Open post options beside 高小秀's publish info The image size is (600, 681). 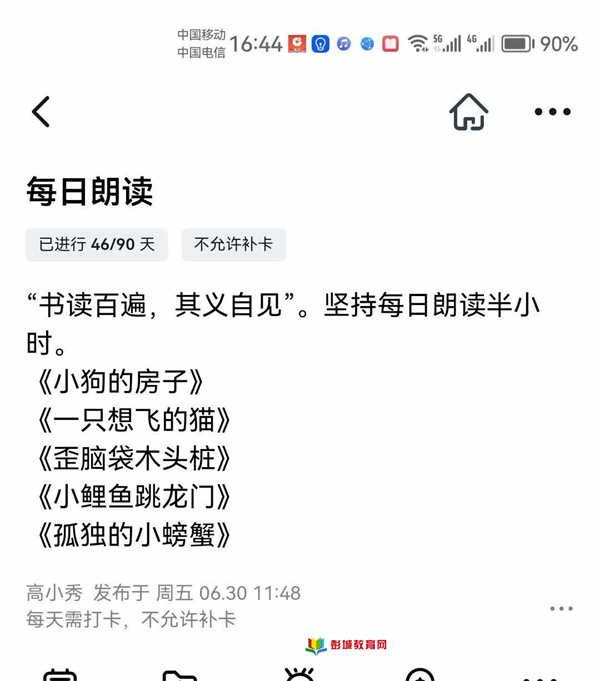(x=561, y=608)
